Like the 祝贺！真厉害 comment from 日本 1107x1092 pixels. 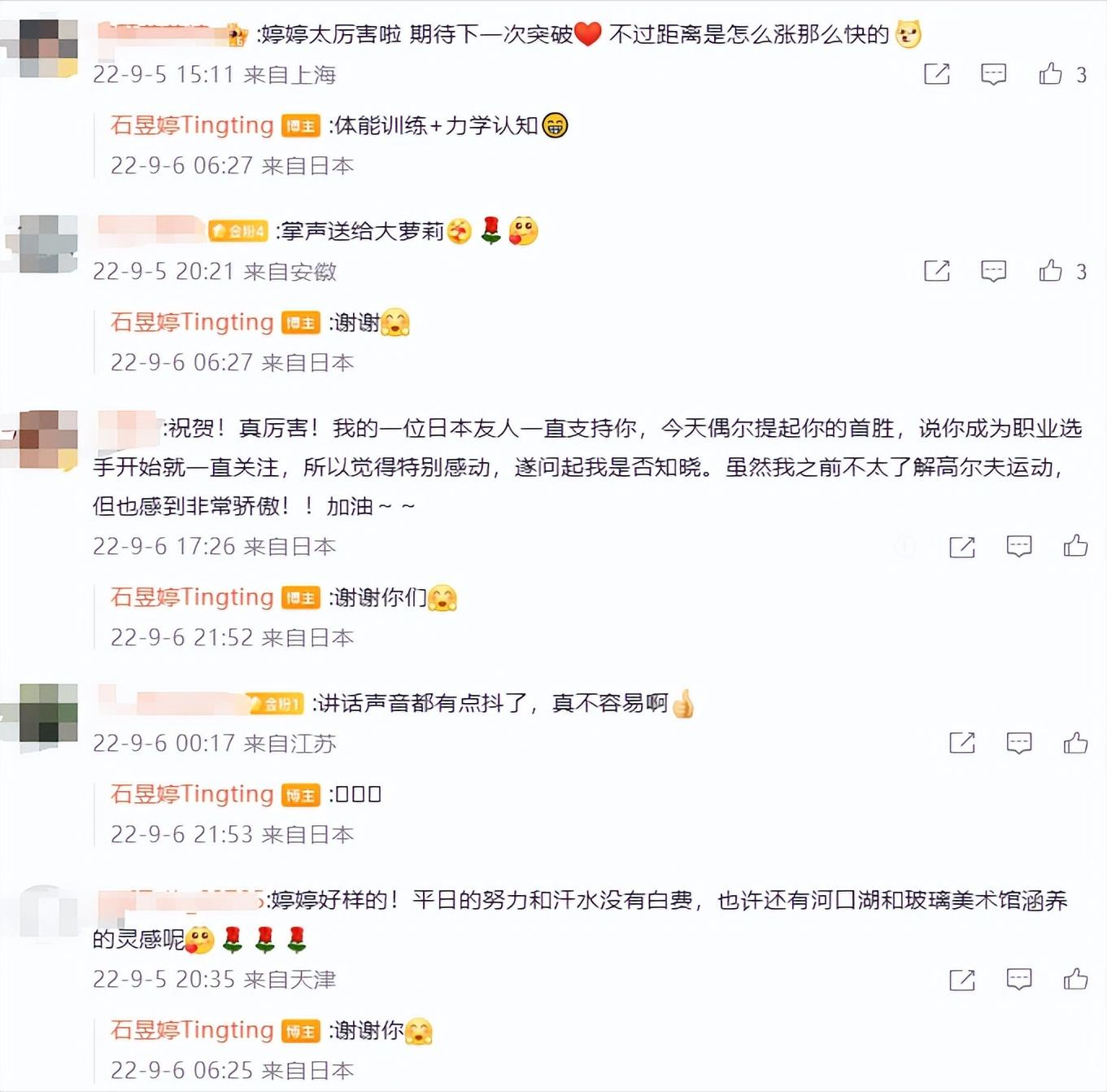tap(1075, 546)
